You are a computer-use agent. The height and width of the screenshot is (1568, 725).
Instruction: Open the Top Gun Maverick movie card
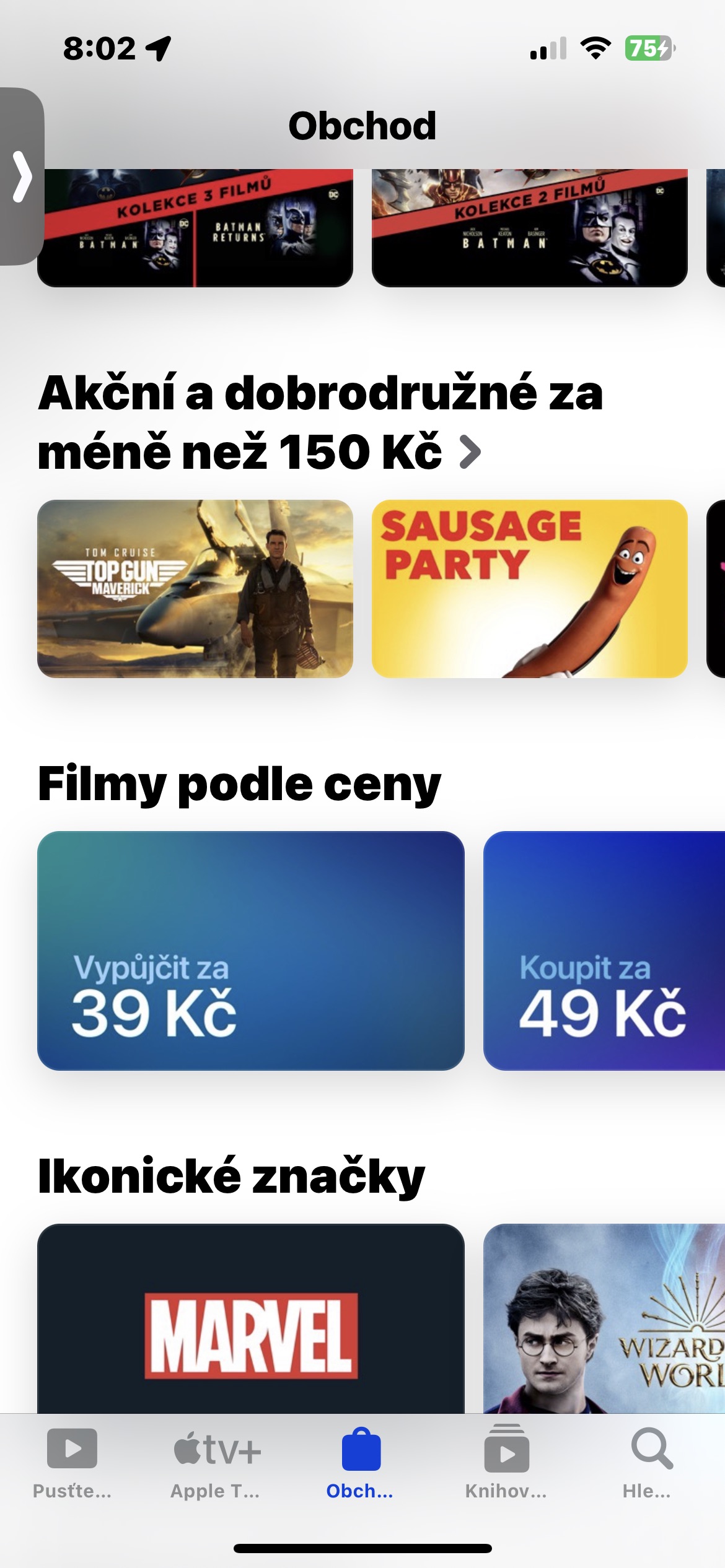tap(195, 589)
